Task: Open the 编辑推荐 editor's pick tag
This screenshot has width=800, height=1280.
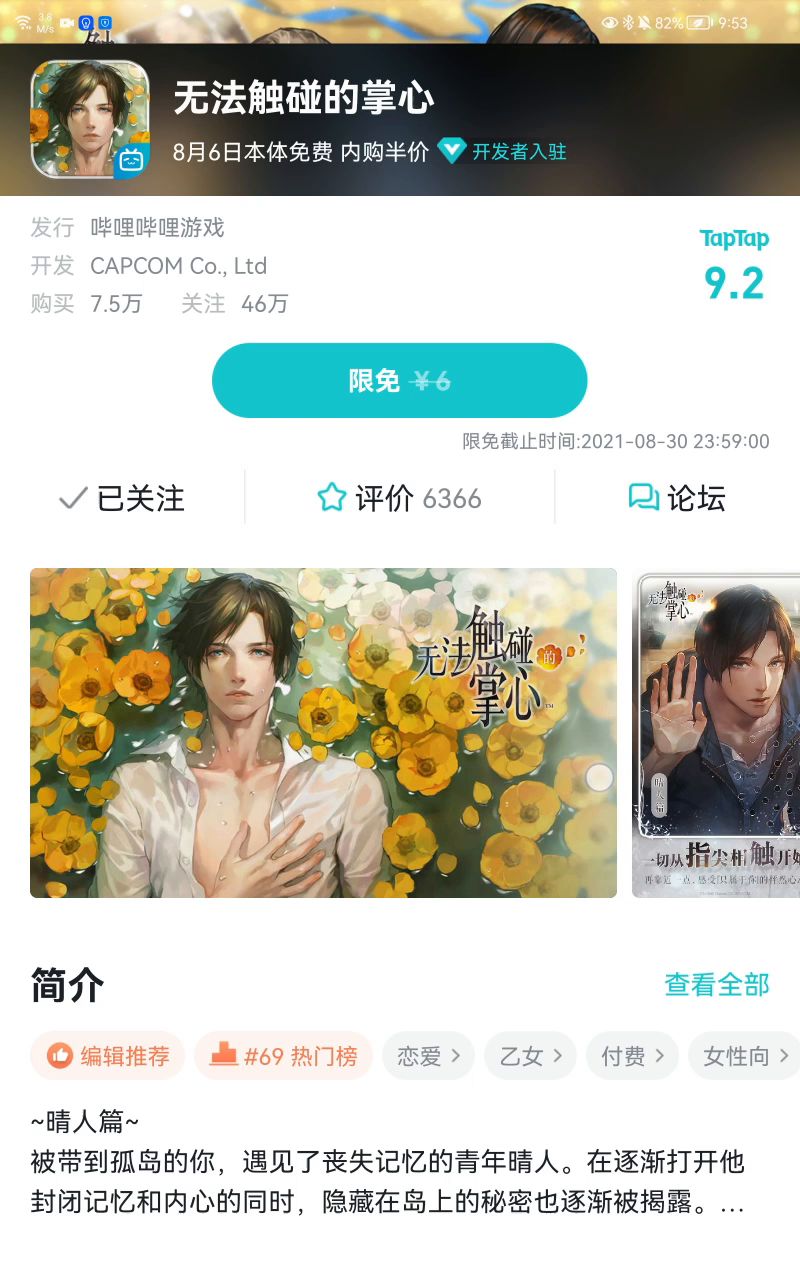Action: point(108,1056)
